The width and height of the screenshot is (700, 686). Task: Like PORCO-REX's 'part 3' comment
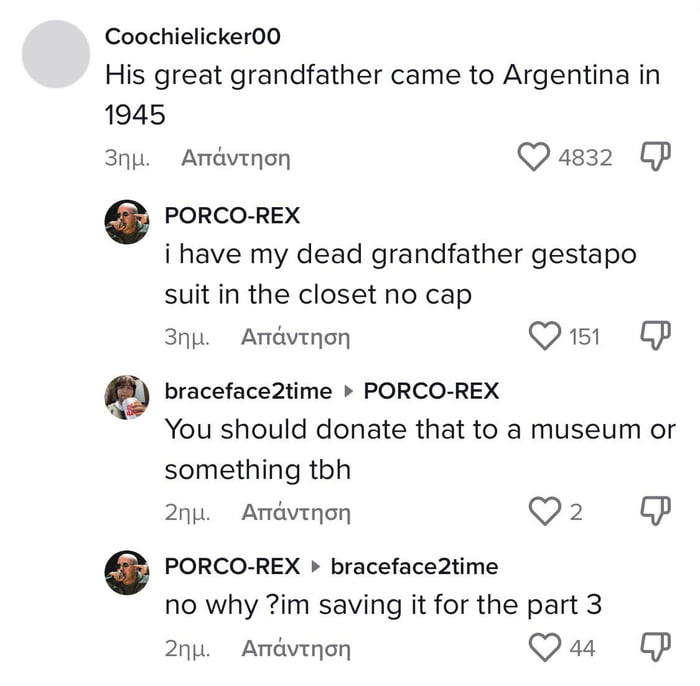click(545, 648)
